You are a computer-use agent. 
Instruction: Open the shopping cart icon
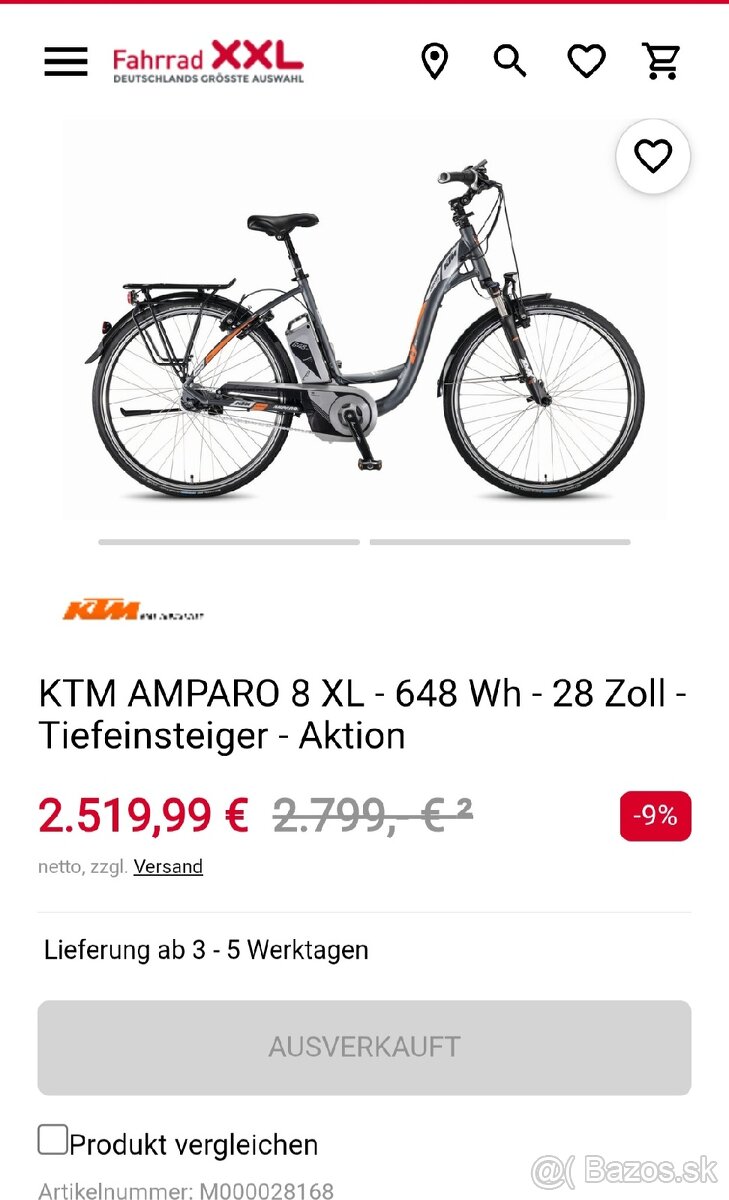[661, 62]
